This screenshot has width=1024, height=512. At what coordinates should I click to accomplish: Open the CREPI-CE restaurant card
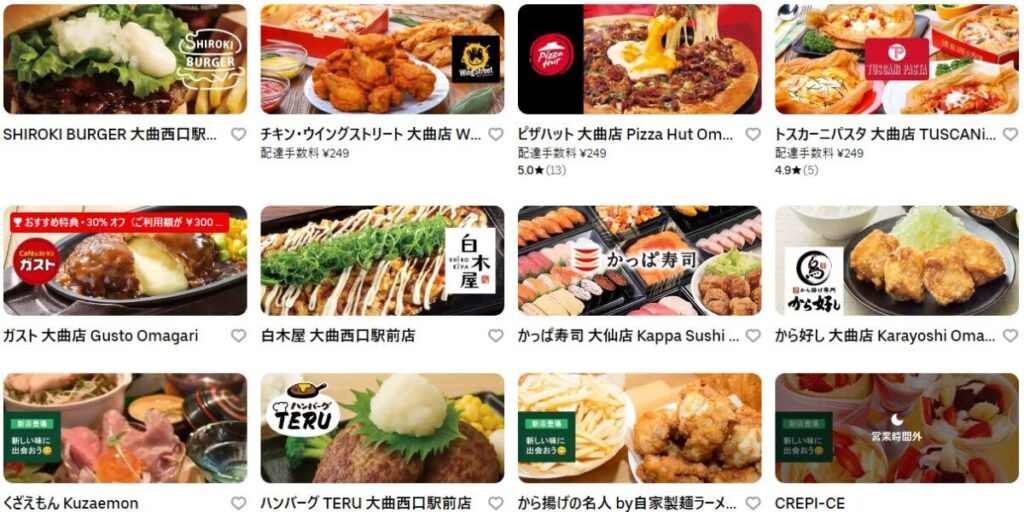tap(896, 430)
